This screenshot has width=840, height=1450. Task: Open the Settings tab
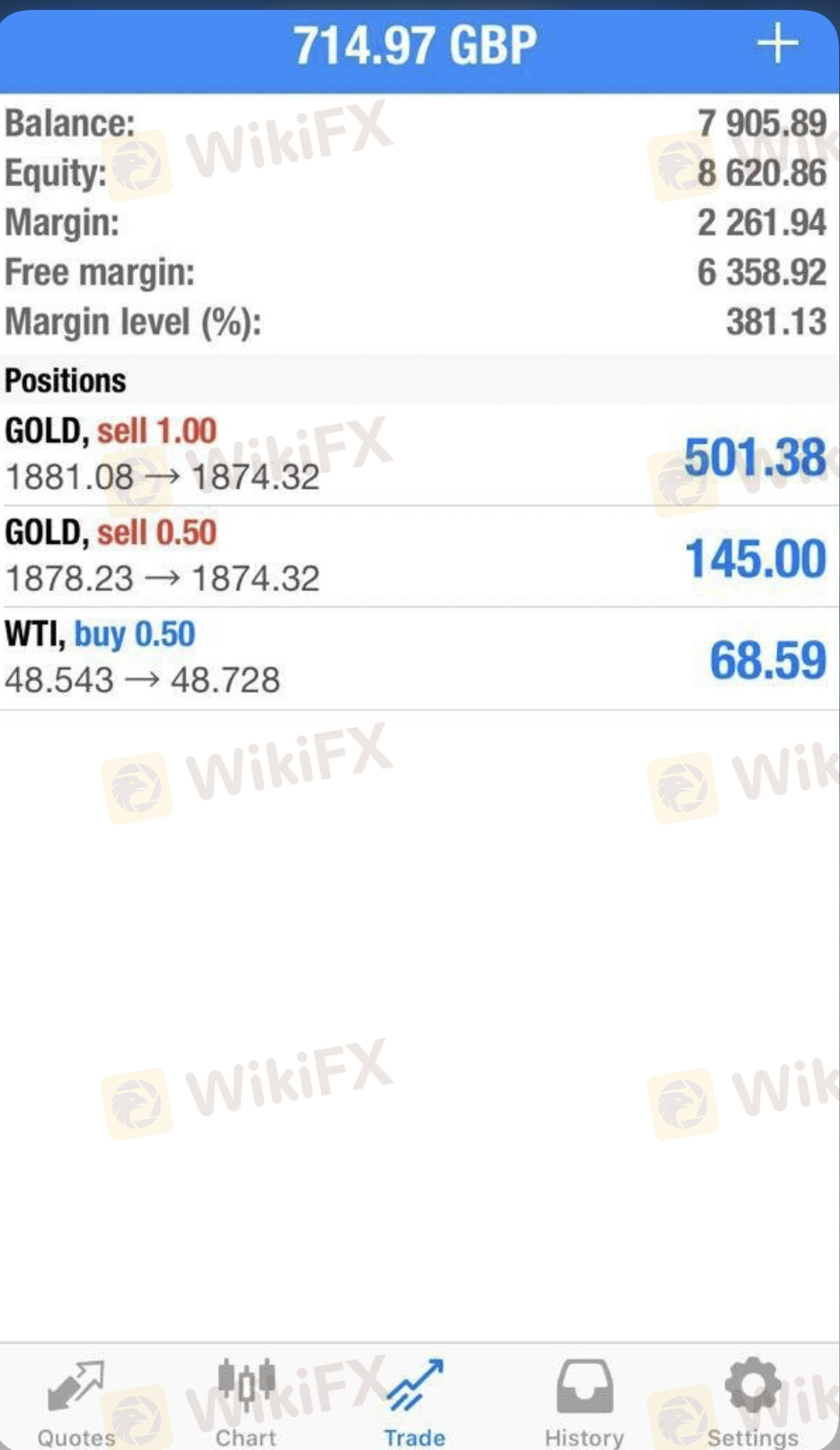tap(753, 1400)
